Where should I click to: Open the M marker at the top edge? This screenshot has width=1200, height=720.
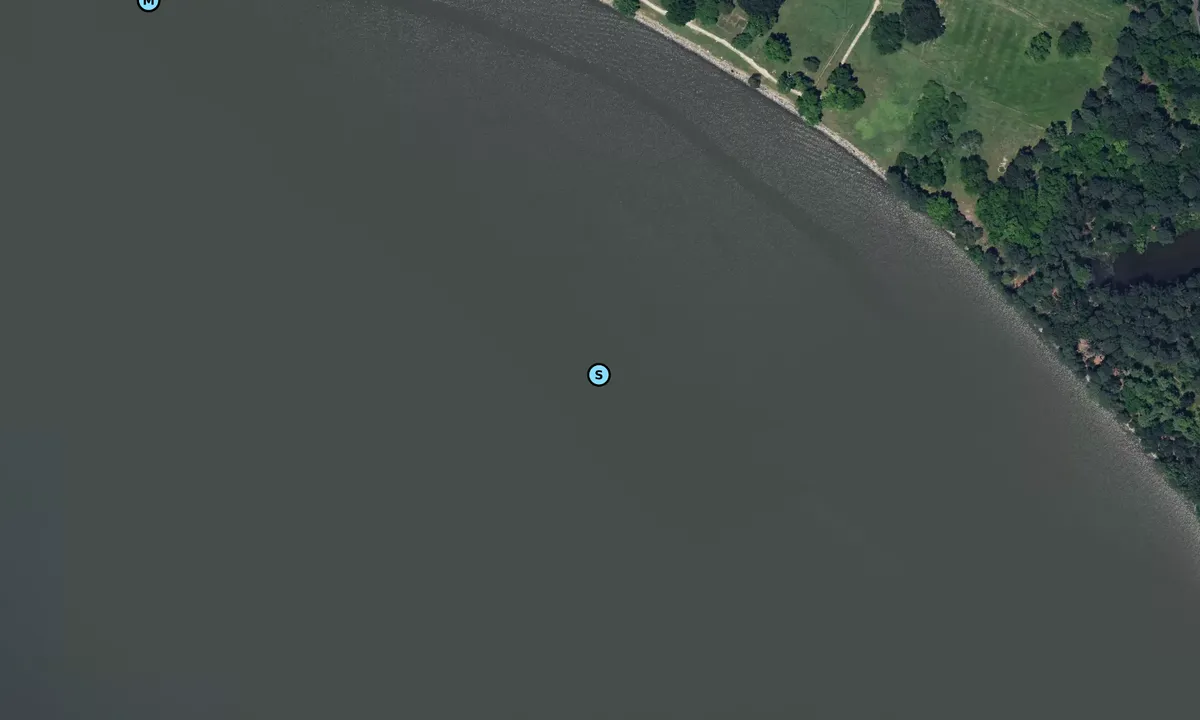click(148, 3)
